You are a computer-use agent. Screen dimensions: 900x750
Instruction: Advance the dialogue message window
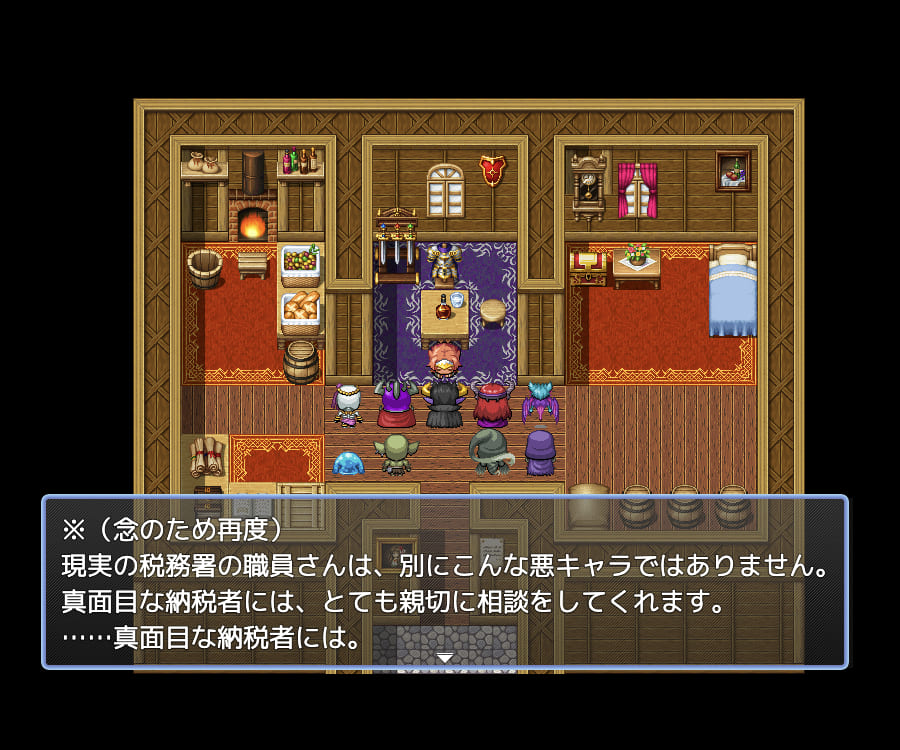(x=445, y=657)
